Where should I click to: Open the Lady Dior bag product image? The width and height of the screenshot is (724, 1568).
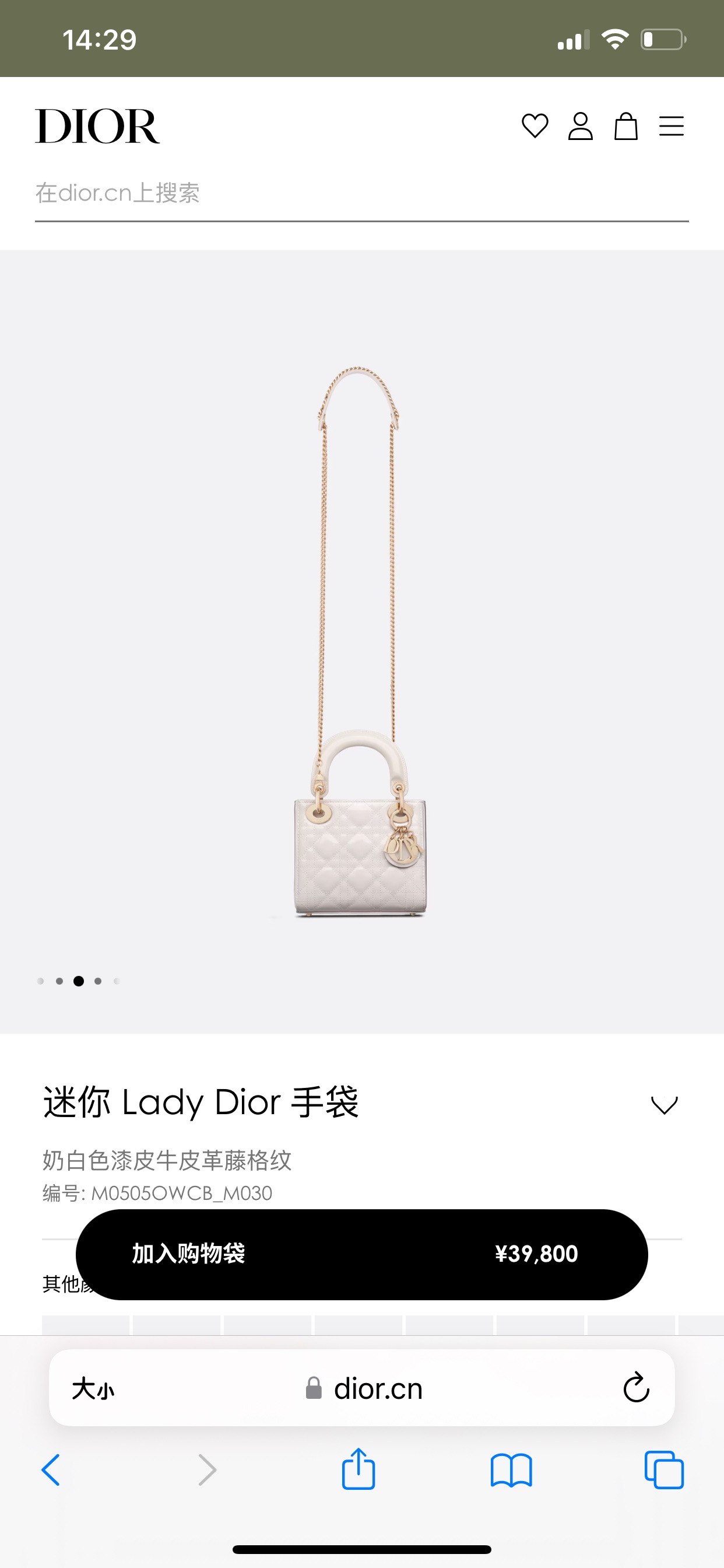[361, 642]
